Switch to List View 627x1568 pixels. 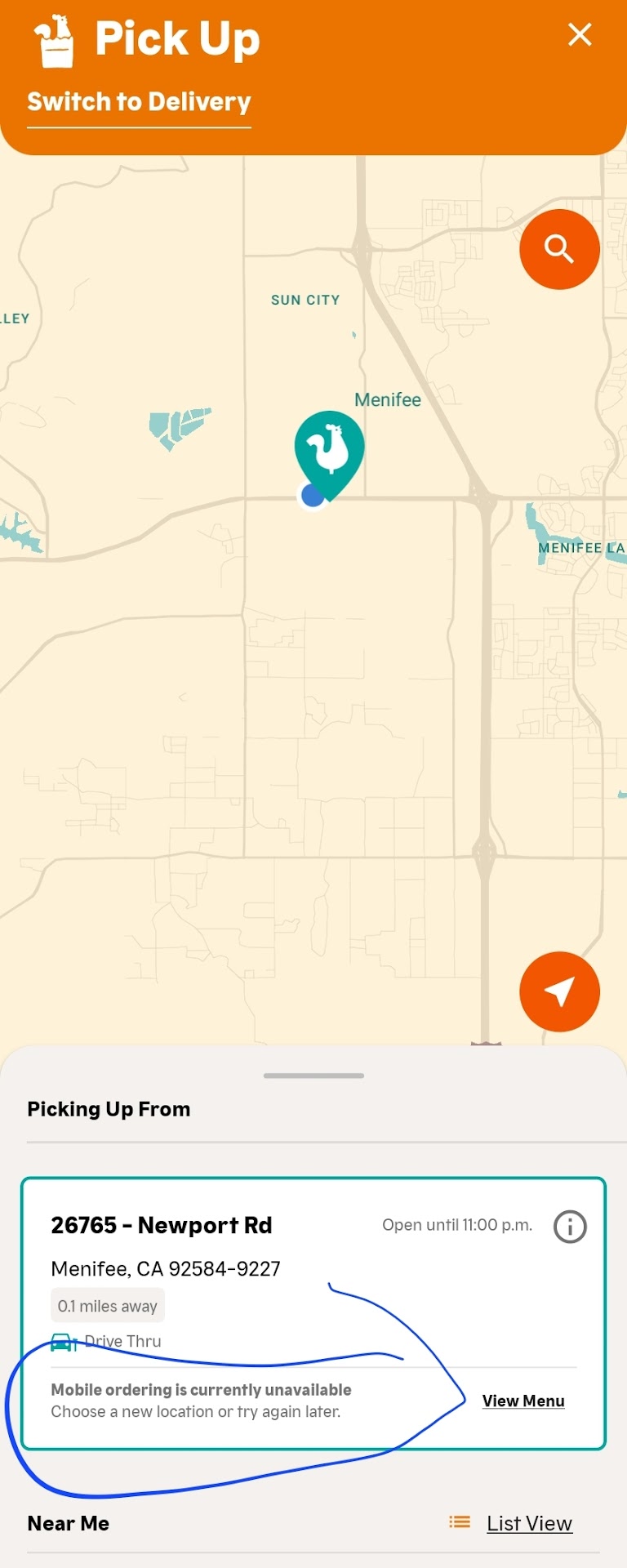tap(528, 1524)
